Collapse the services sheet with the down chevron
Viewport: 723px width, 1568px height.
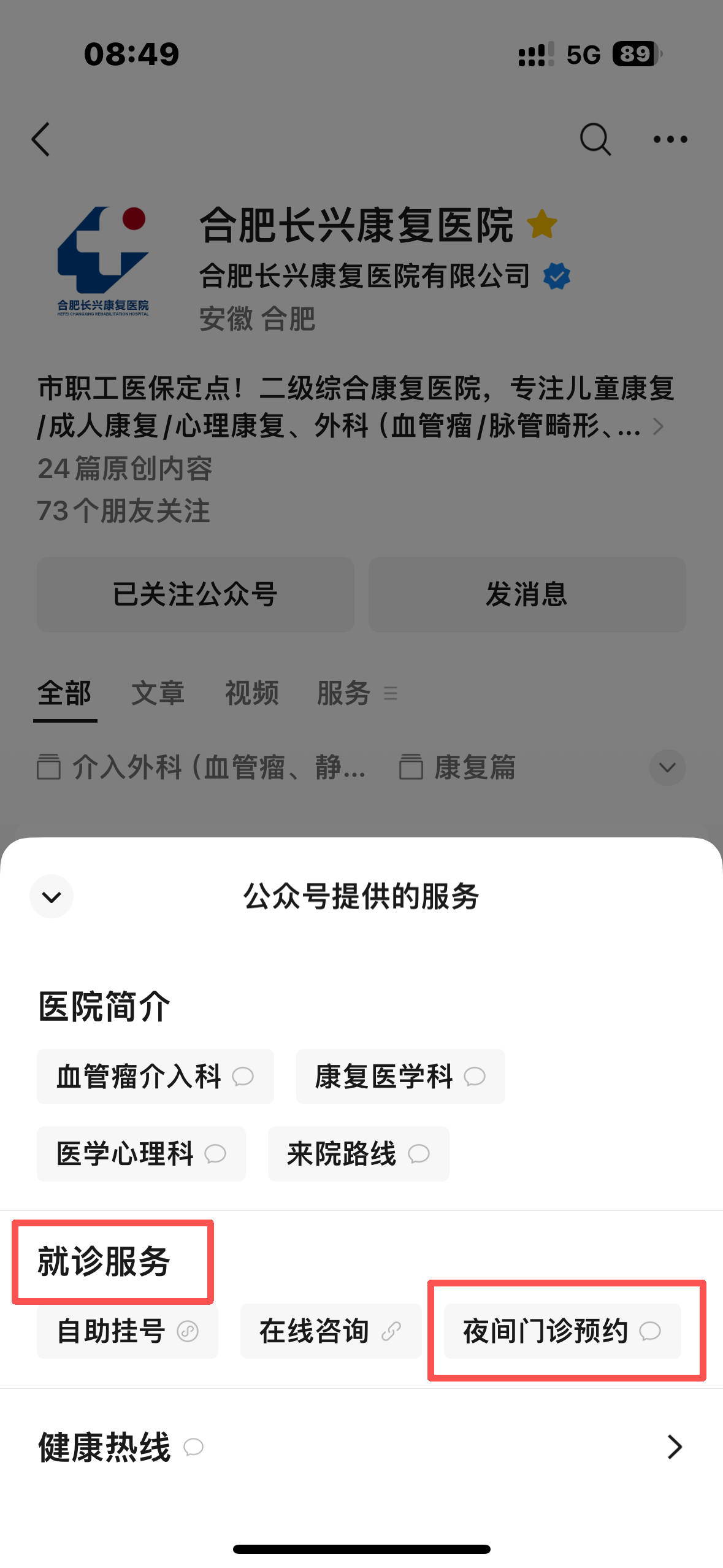coord(52,896)
